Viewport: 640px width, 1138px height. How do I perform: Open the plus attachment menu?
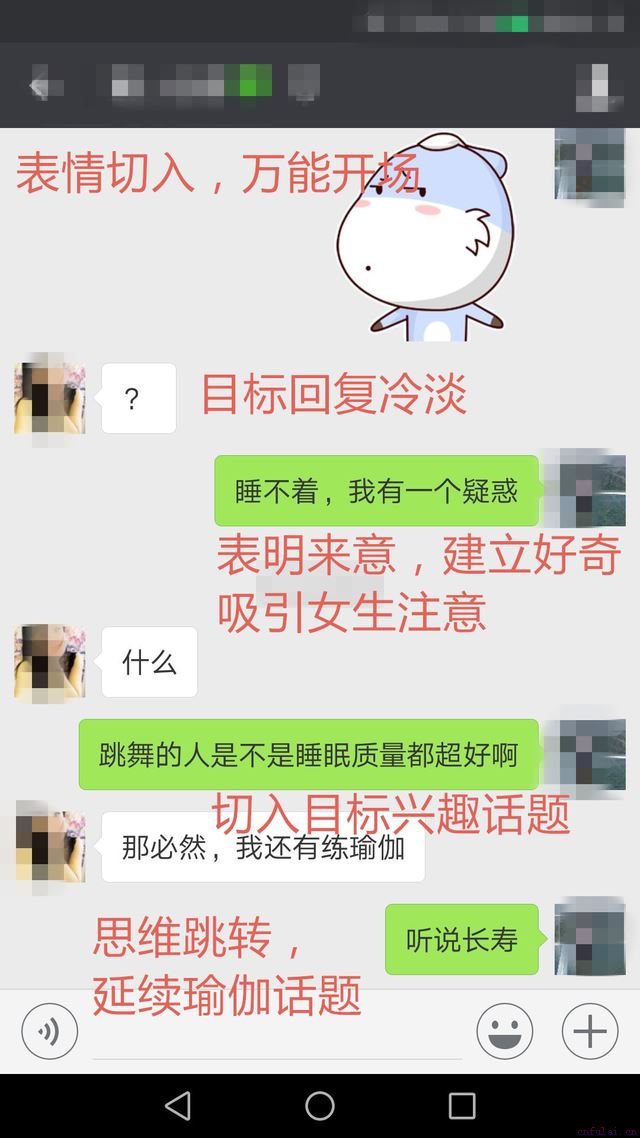(x=590, y=1031)
